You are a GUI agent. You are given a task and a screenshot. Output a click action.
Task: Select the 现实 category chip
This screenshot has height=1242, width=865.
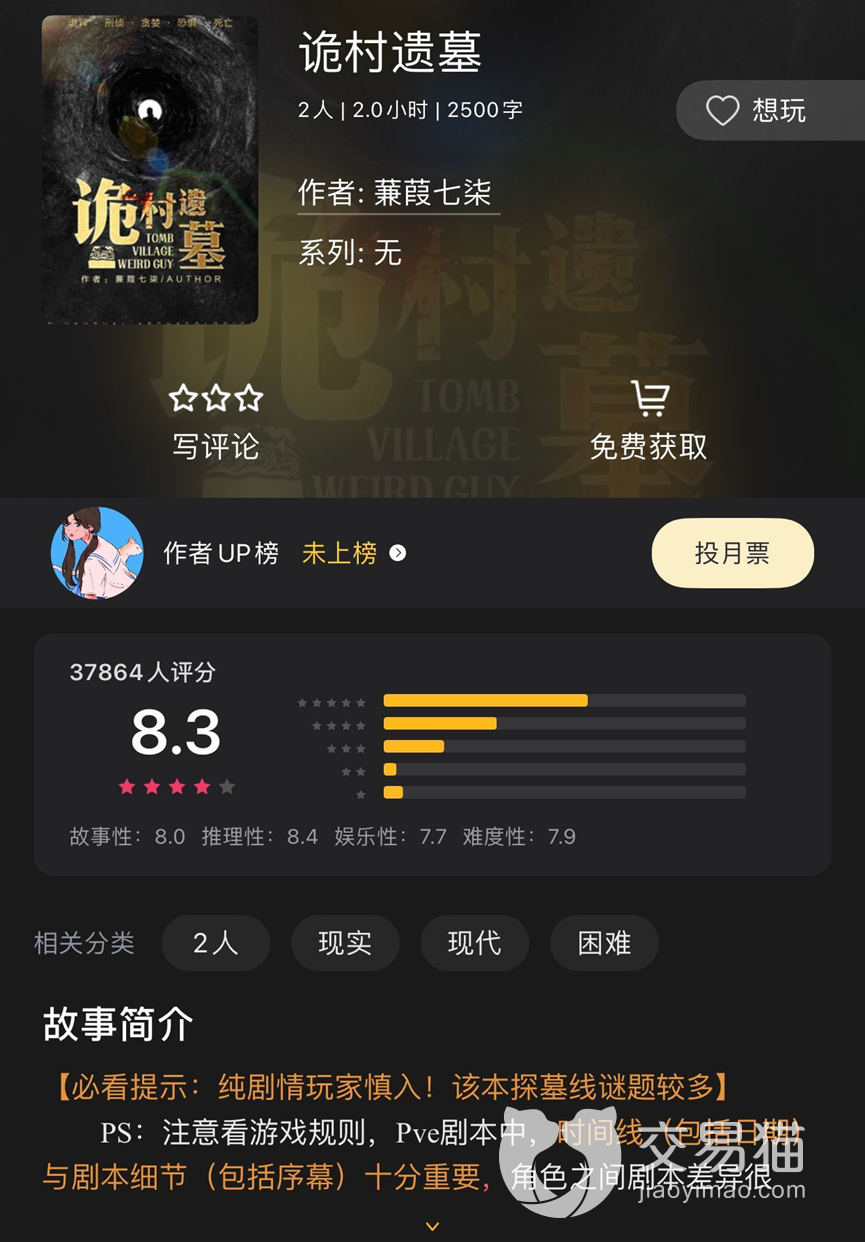coord(345,943)
